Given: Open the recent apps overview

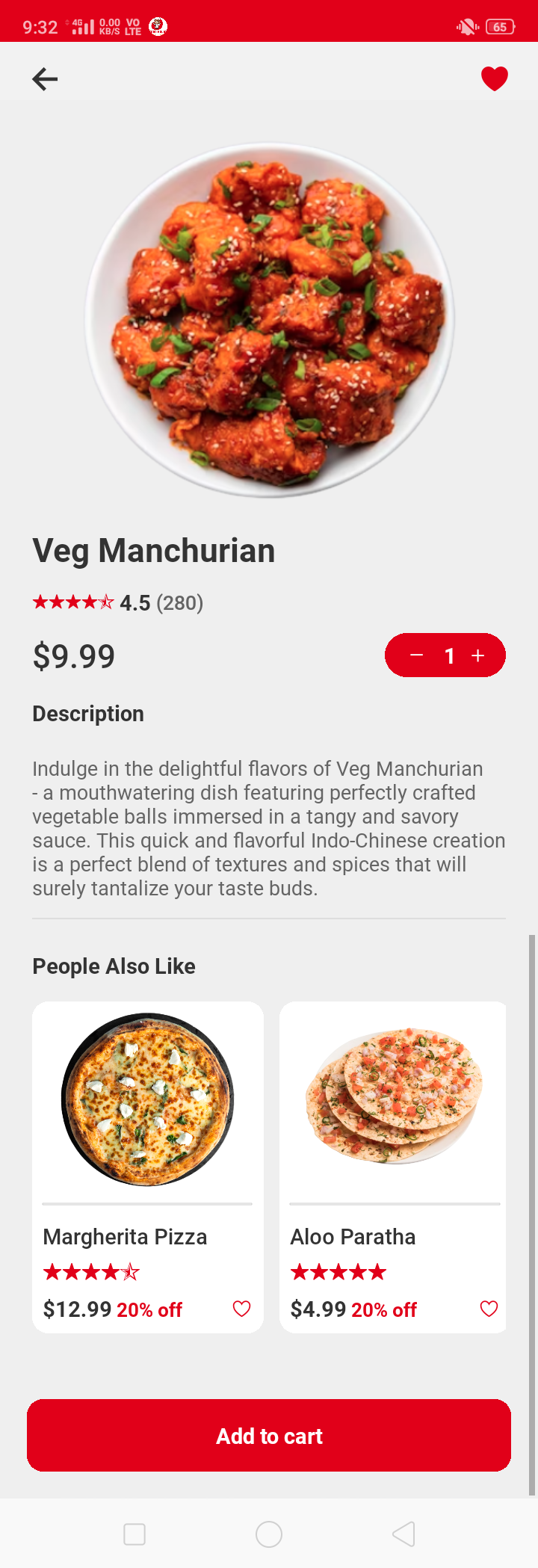Looking at the screenshot, I should click(134, 1534).
